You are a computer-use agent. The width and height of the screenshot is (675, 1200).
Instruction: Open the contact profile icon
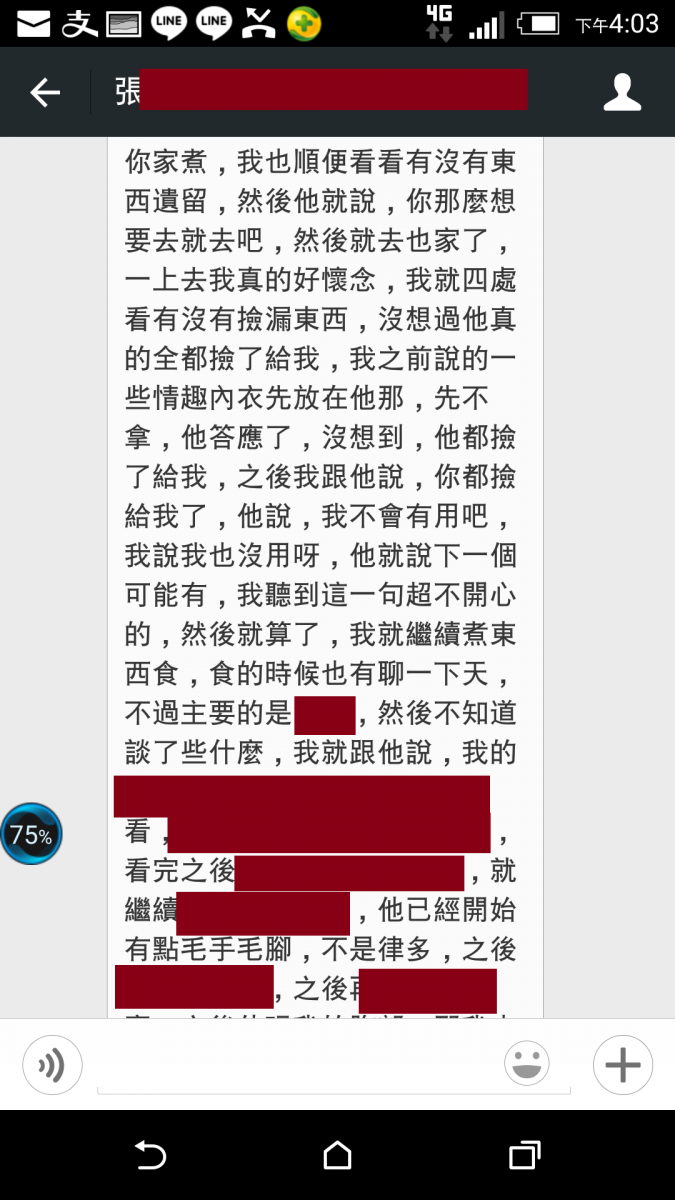(x=622, y=92)
